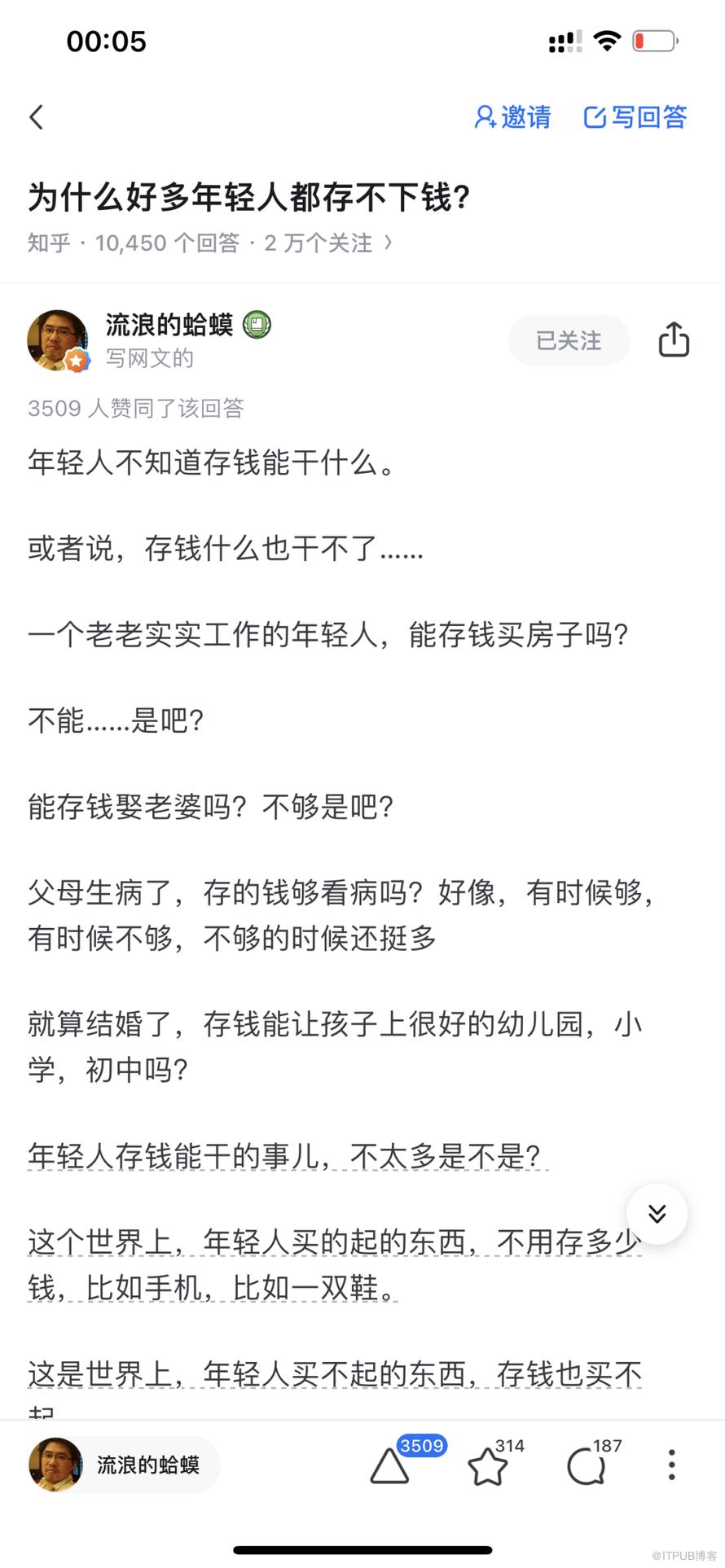
Task: Go back using the top-left arrow
Action: [x=37, y=117]
